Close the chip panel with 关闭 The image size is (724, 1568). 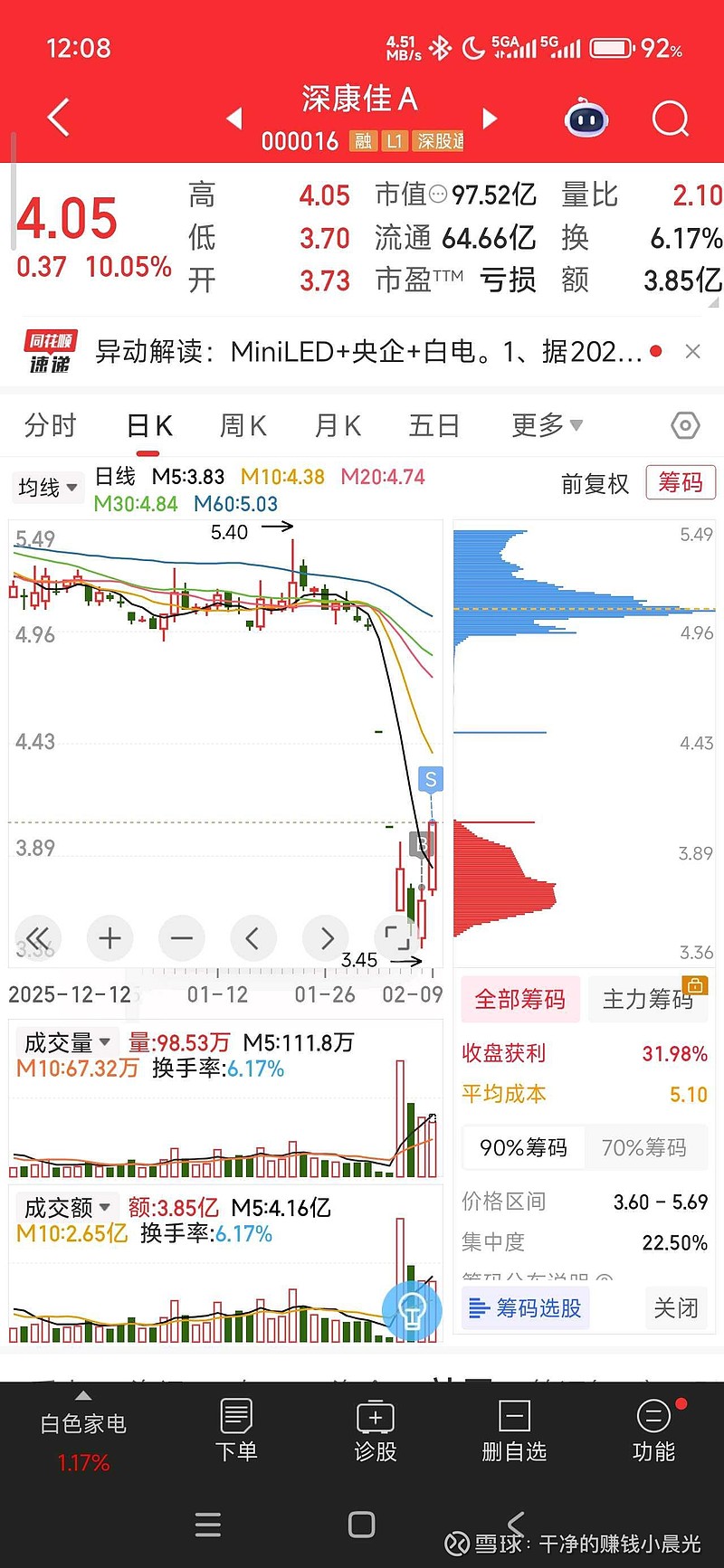675,1308
